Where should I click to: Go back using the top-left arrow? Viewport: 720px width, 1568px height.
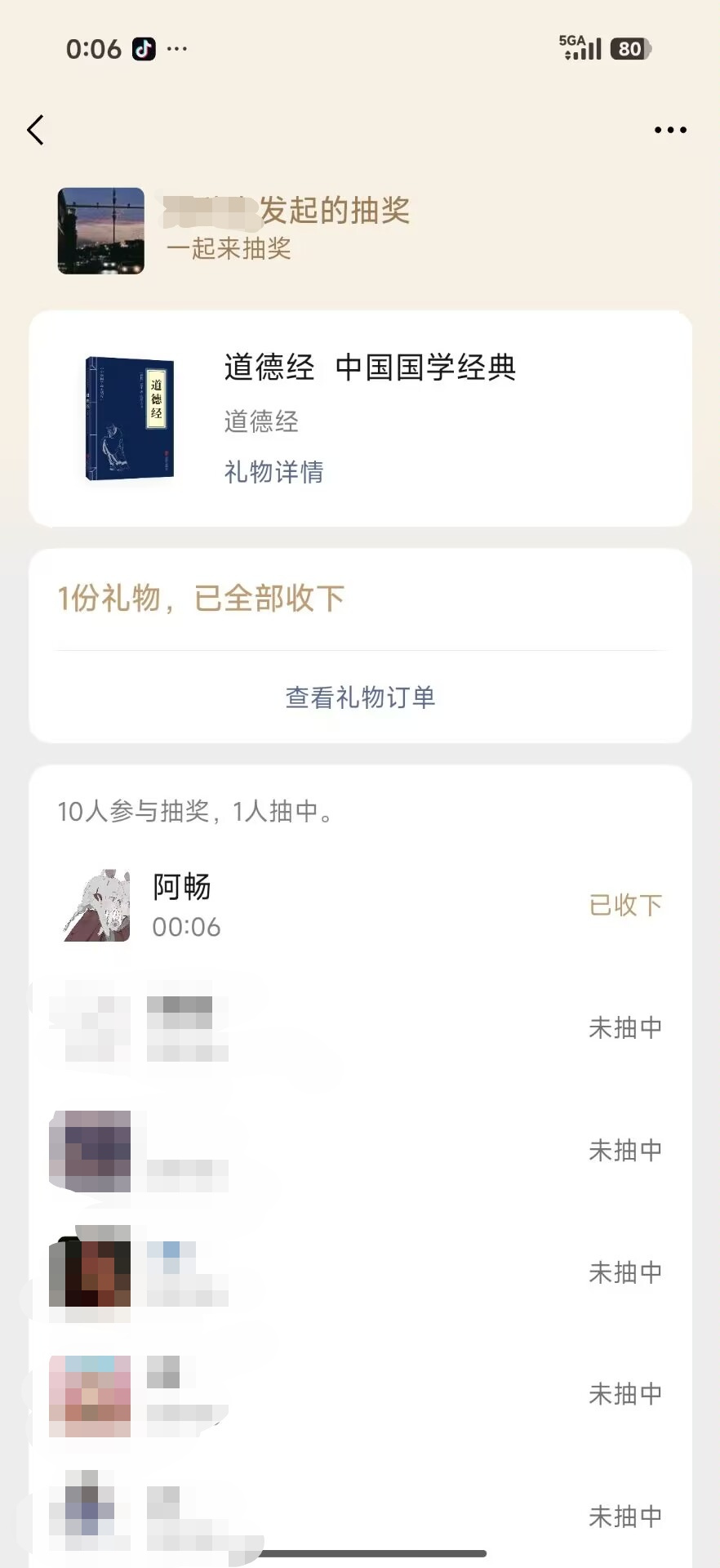pos(35,130)
